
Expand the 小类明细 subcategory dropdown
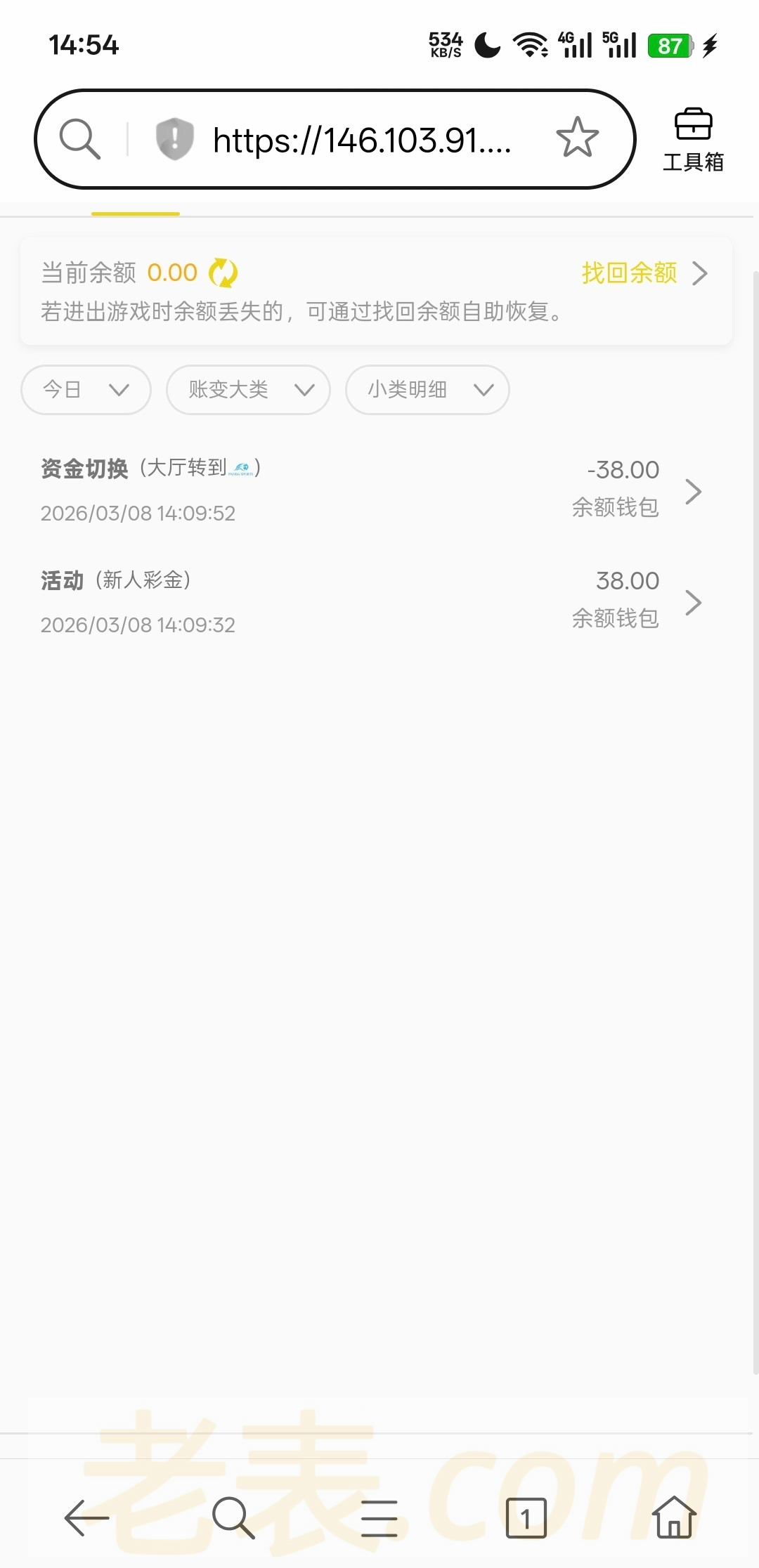click(427, 390)
